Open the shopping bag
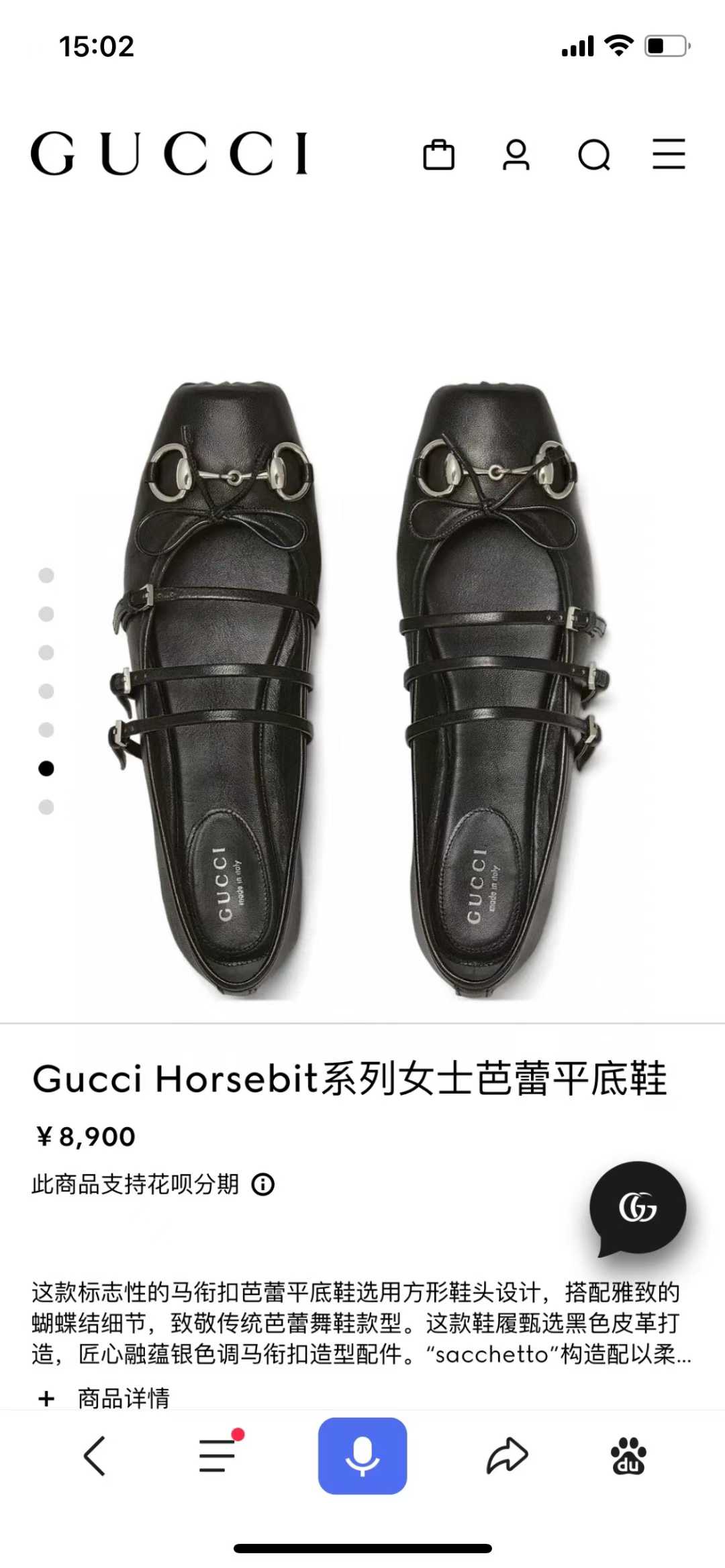 coord(438,154)
